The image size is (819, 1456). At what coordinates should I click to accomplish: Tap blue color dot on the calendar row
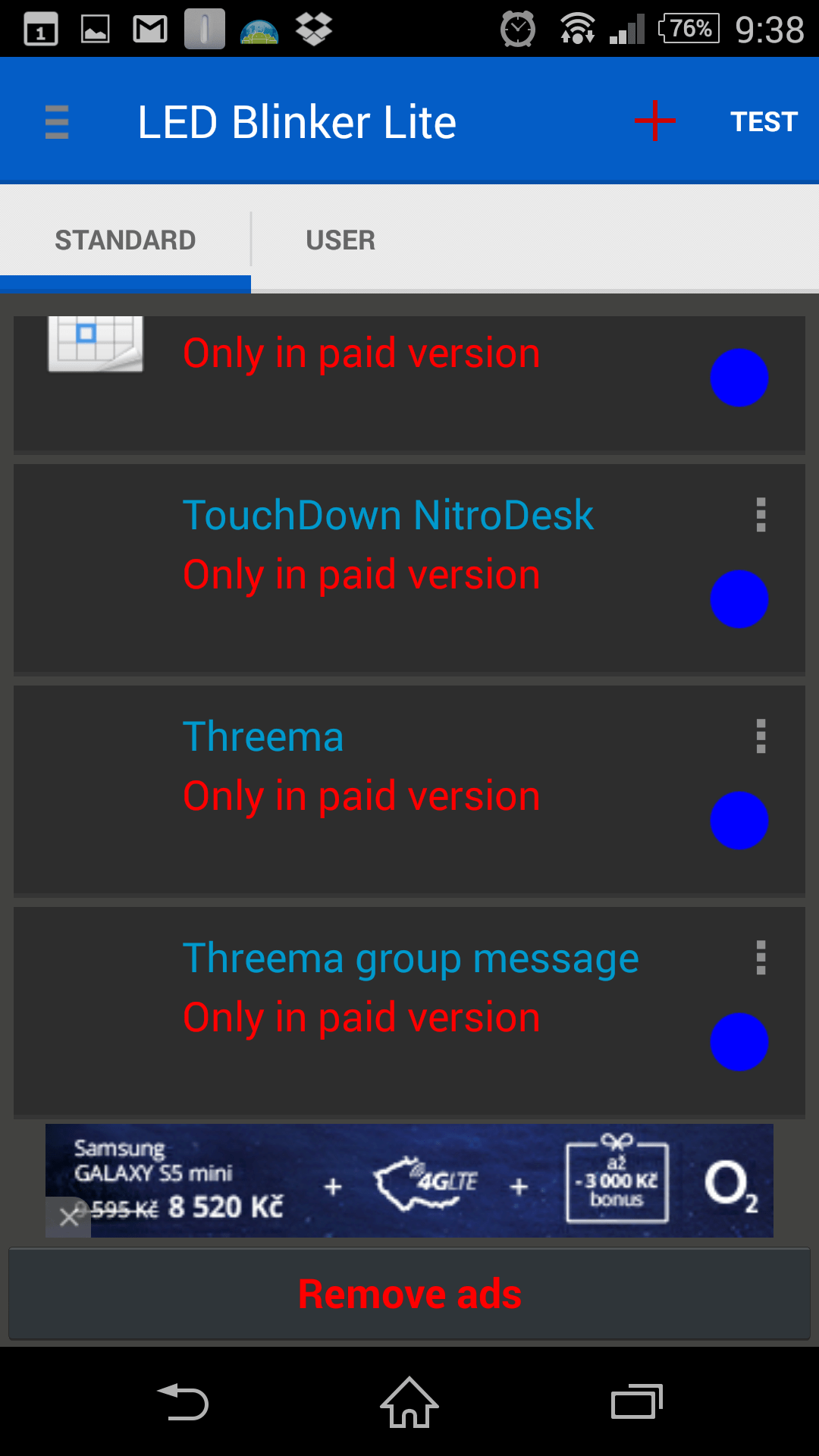coord(739,378)
